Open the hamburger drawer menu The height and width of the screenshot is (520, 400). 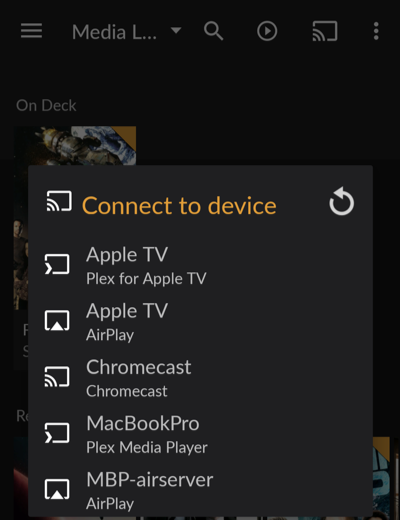31,31
